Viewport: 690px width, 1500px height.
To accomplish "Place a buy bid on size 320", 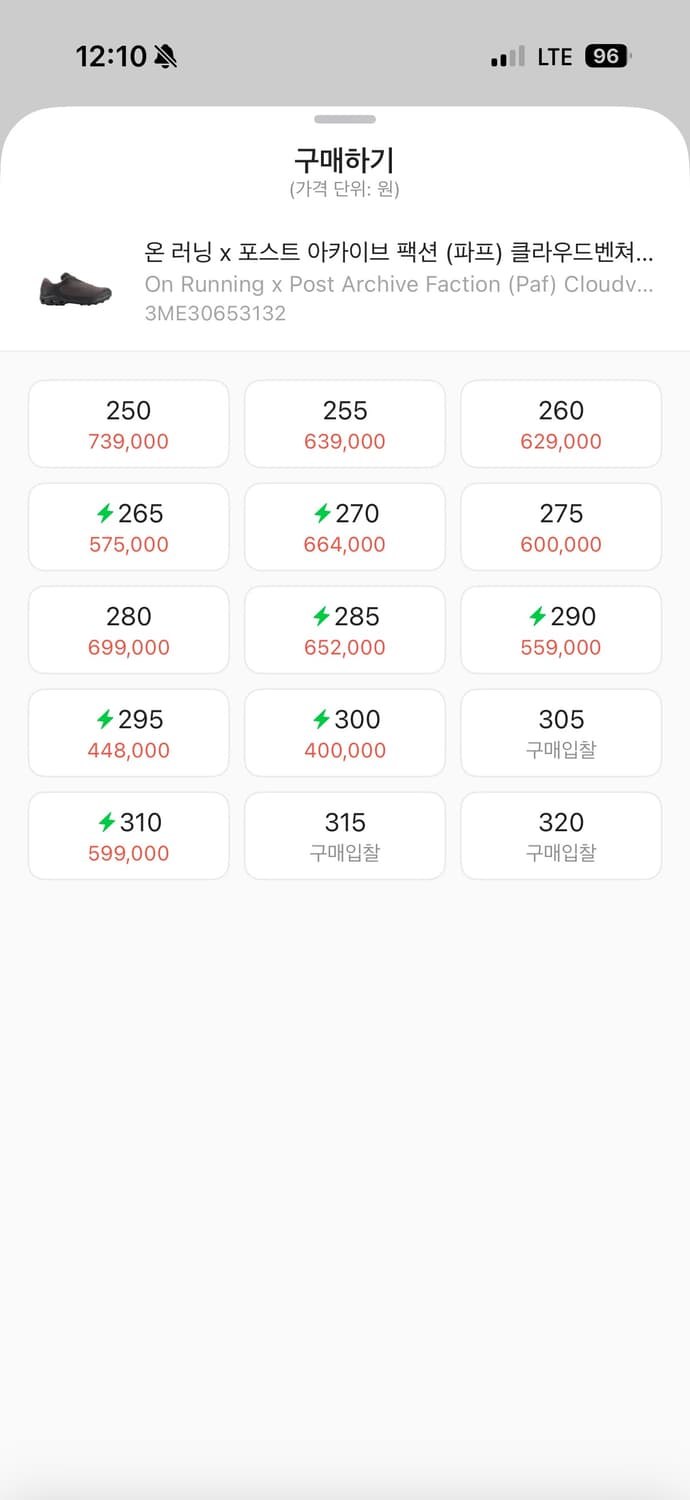I will coord(561,836).
